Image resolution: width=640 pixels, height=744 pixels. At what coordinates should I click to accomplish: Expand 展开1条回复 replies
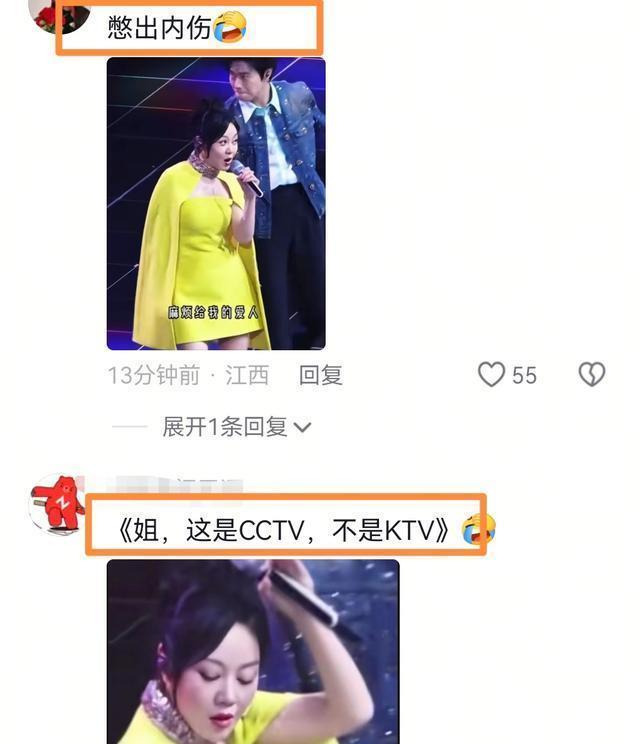tap(237, 427)
